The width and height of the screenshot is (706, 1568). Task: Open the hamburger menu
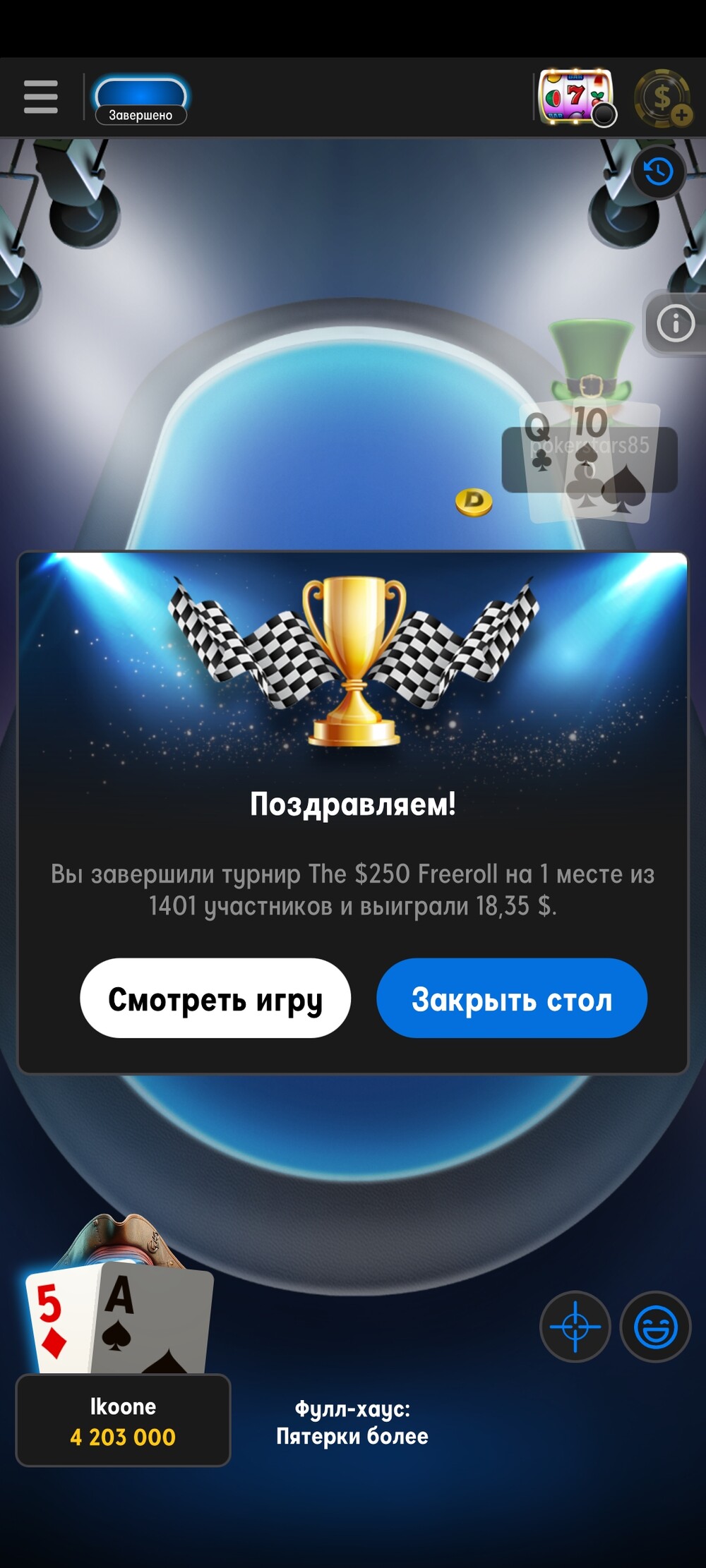(x=40, y=97)
